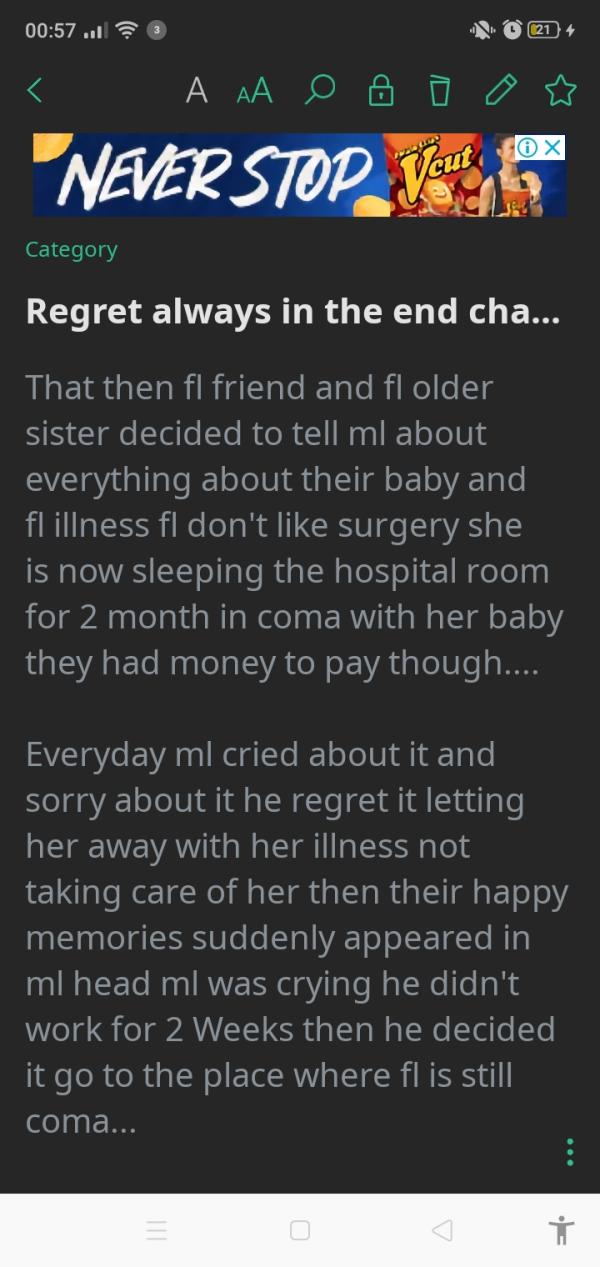Open the accessibility shortcut button
This screenshot has width=600, height=1267.
click(x=562, y=1230)
